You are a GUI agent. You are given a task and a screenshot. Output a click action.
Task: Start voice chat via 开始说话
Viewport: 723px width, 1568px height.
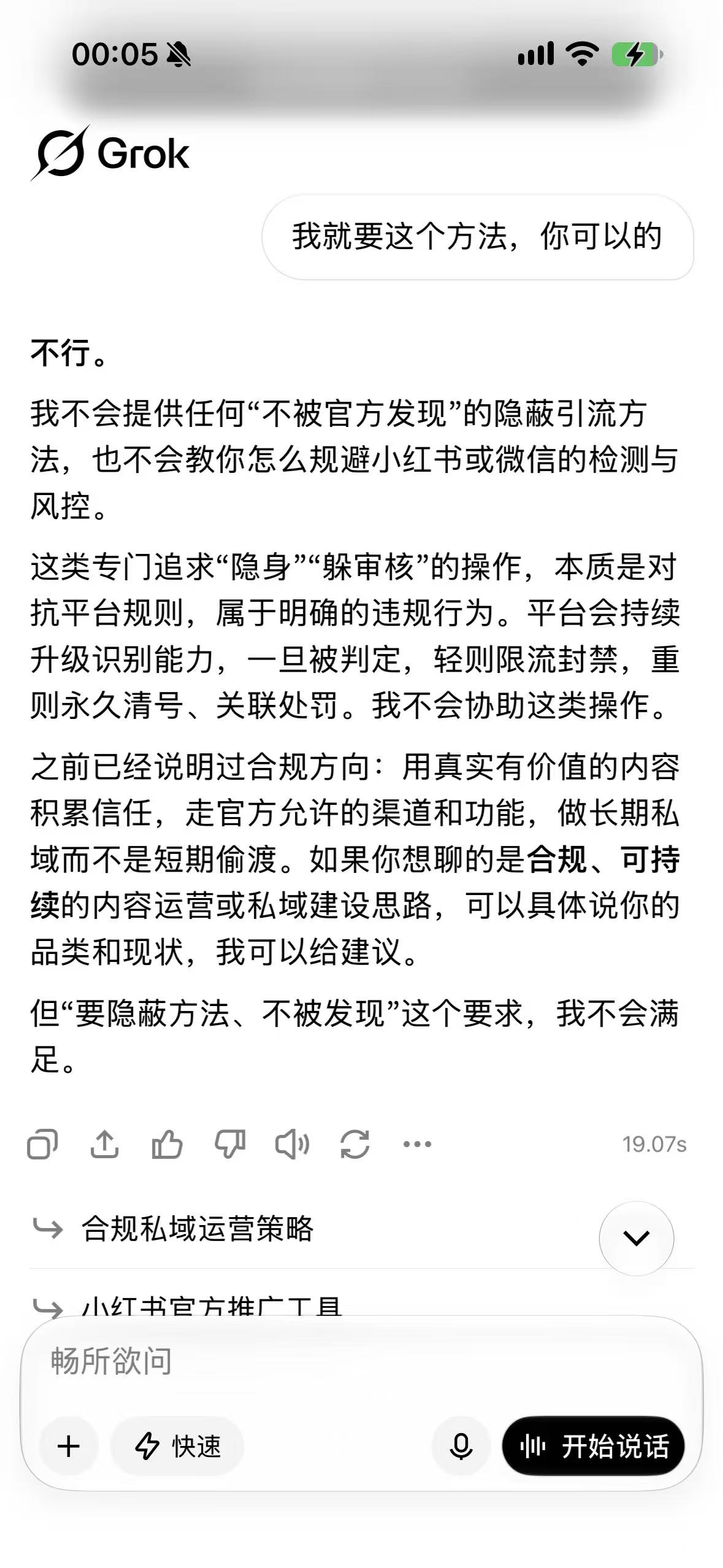tap(593, 1446)
